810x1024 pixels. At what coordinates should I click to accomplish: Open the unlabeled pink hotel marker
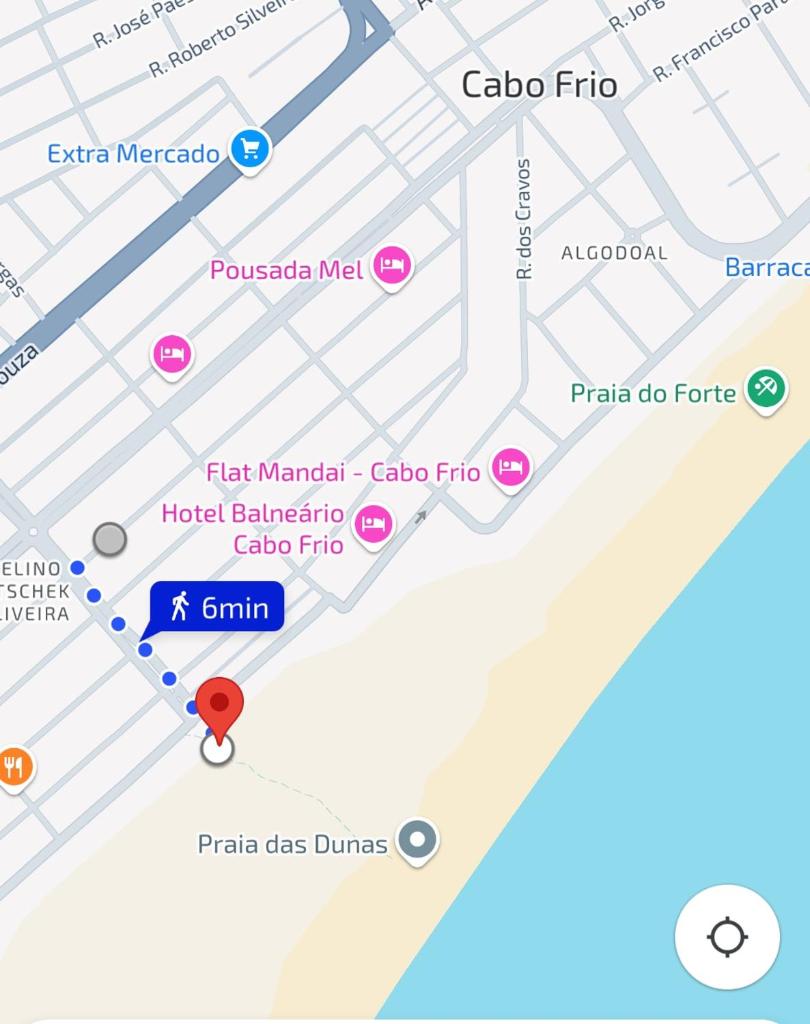(x=173, y=354)
